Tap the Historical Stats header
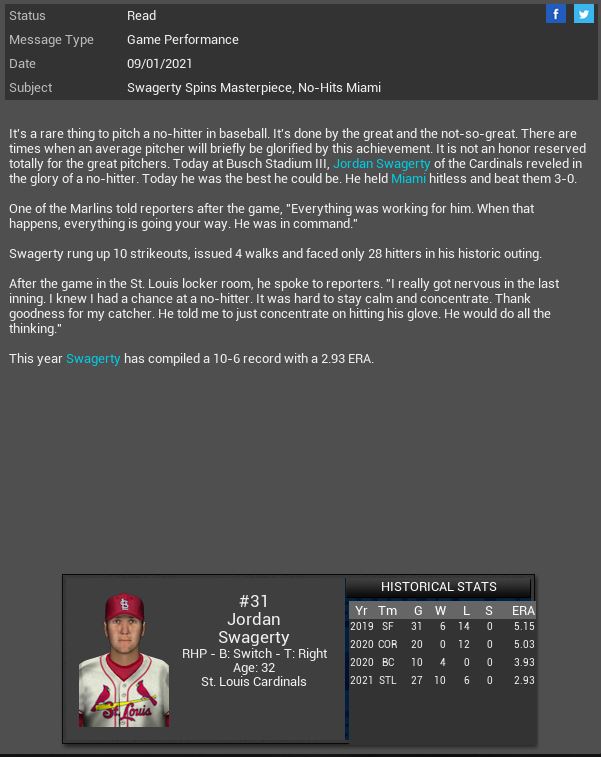The height and width of the screenshot is (757, 601). [x=438, y=587]
